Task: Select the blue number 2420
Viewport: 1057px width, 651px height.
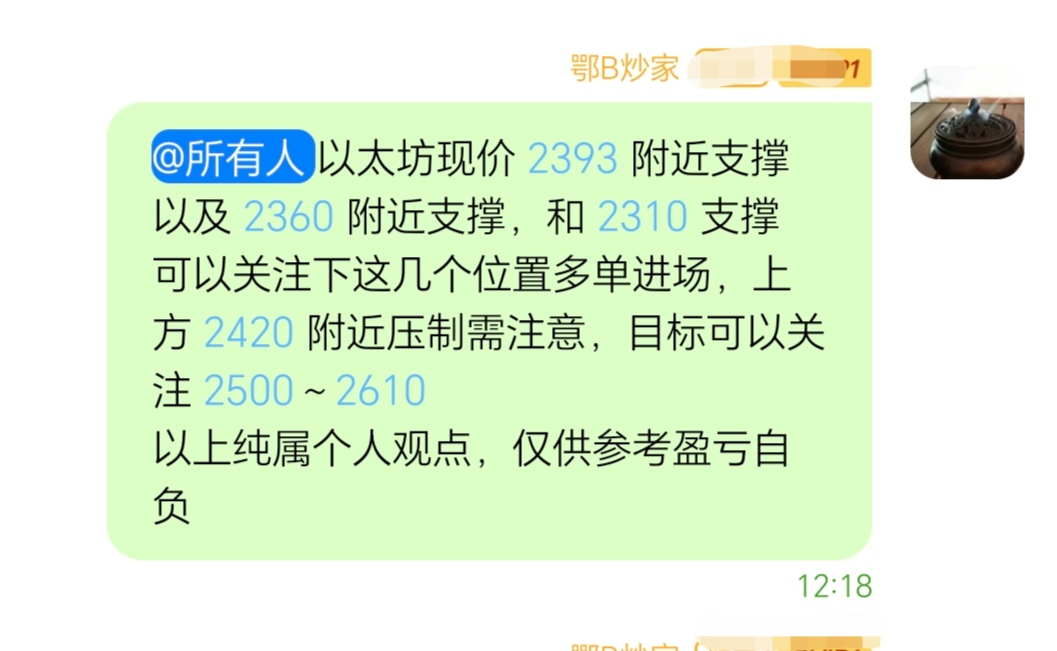Action: (x=249, y=333)
